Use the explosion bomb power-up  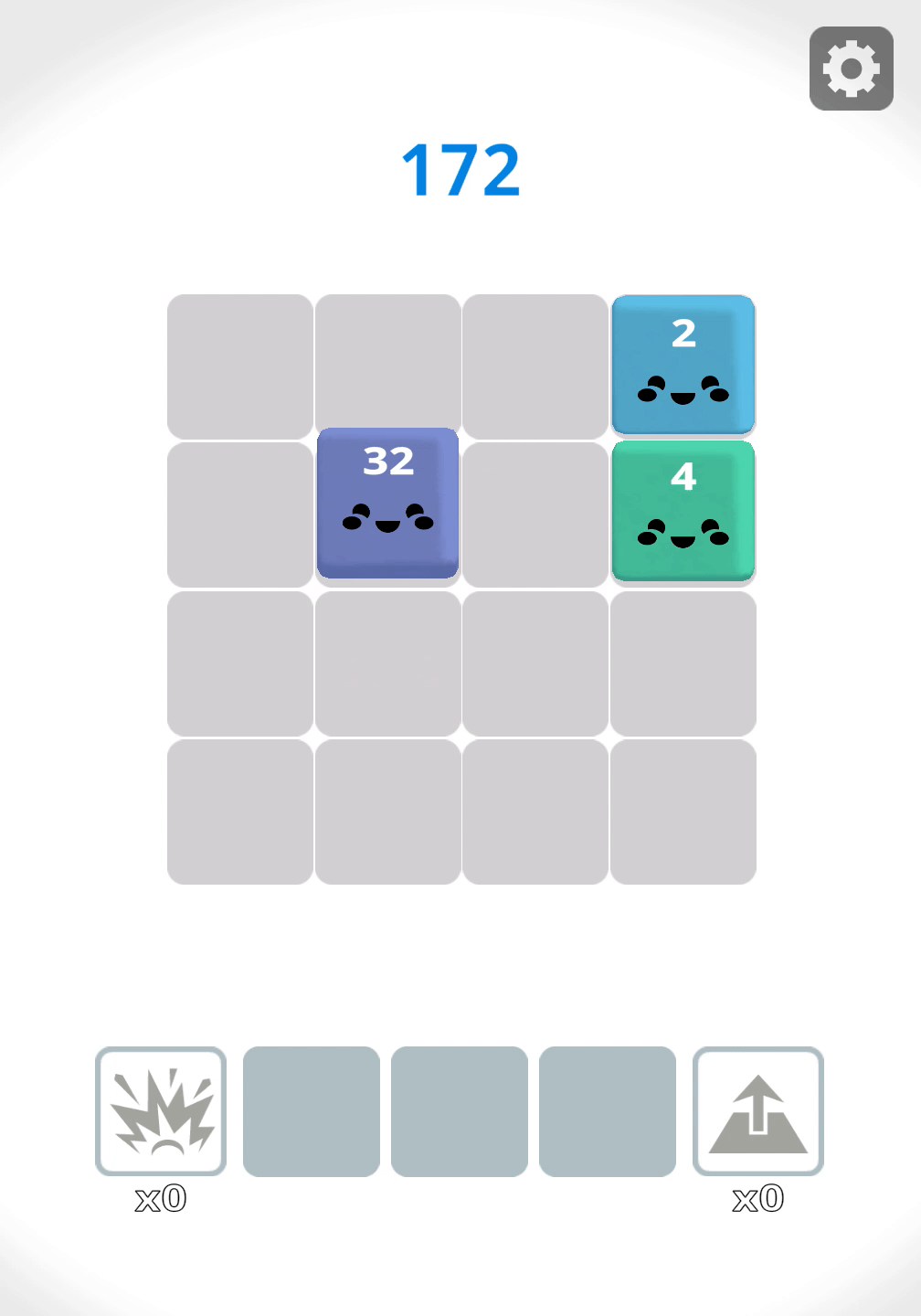coord(161,1110)
